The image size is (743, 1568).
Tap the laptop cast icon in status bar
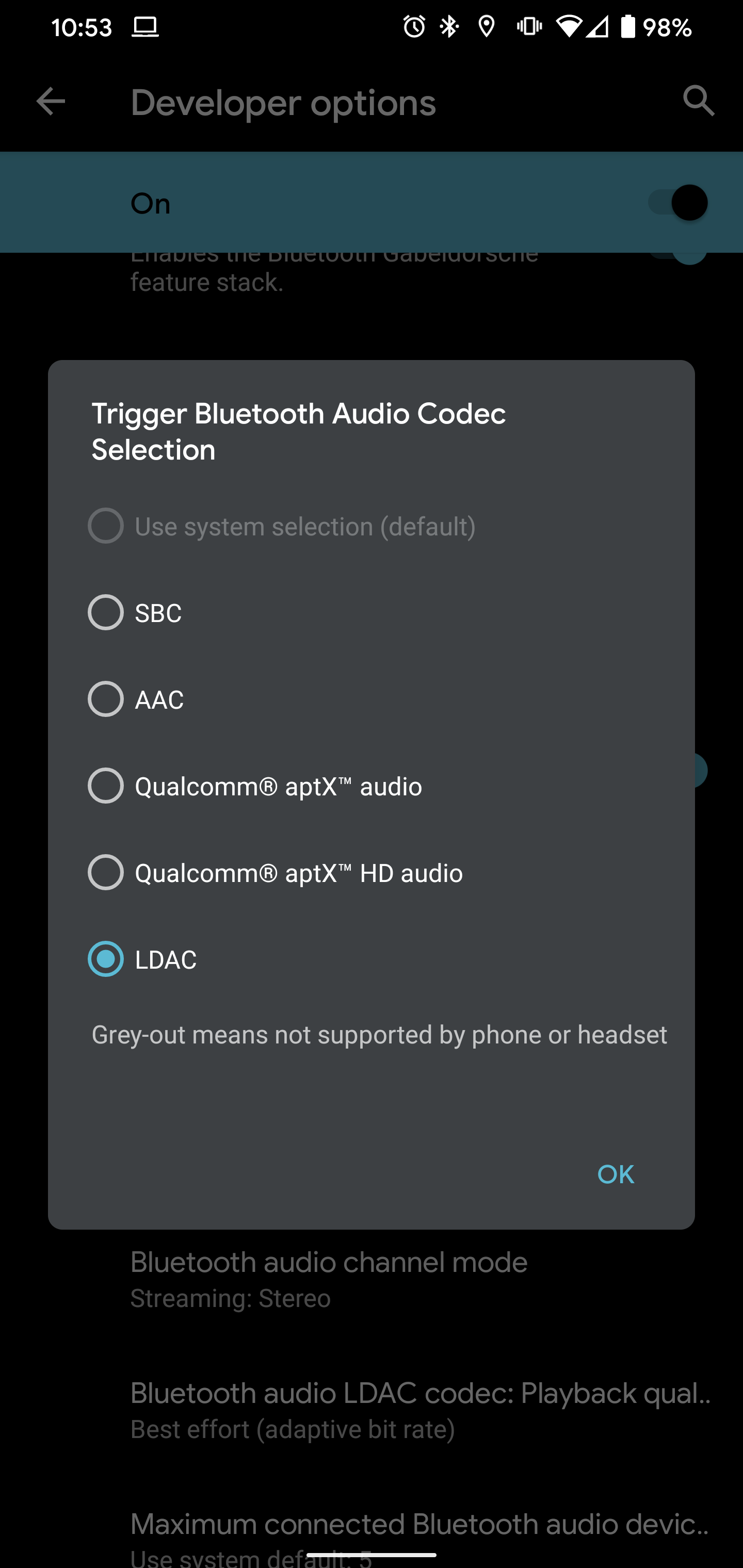pos(146,27)
